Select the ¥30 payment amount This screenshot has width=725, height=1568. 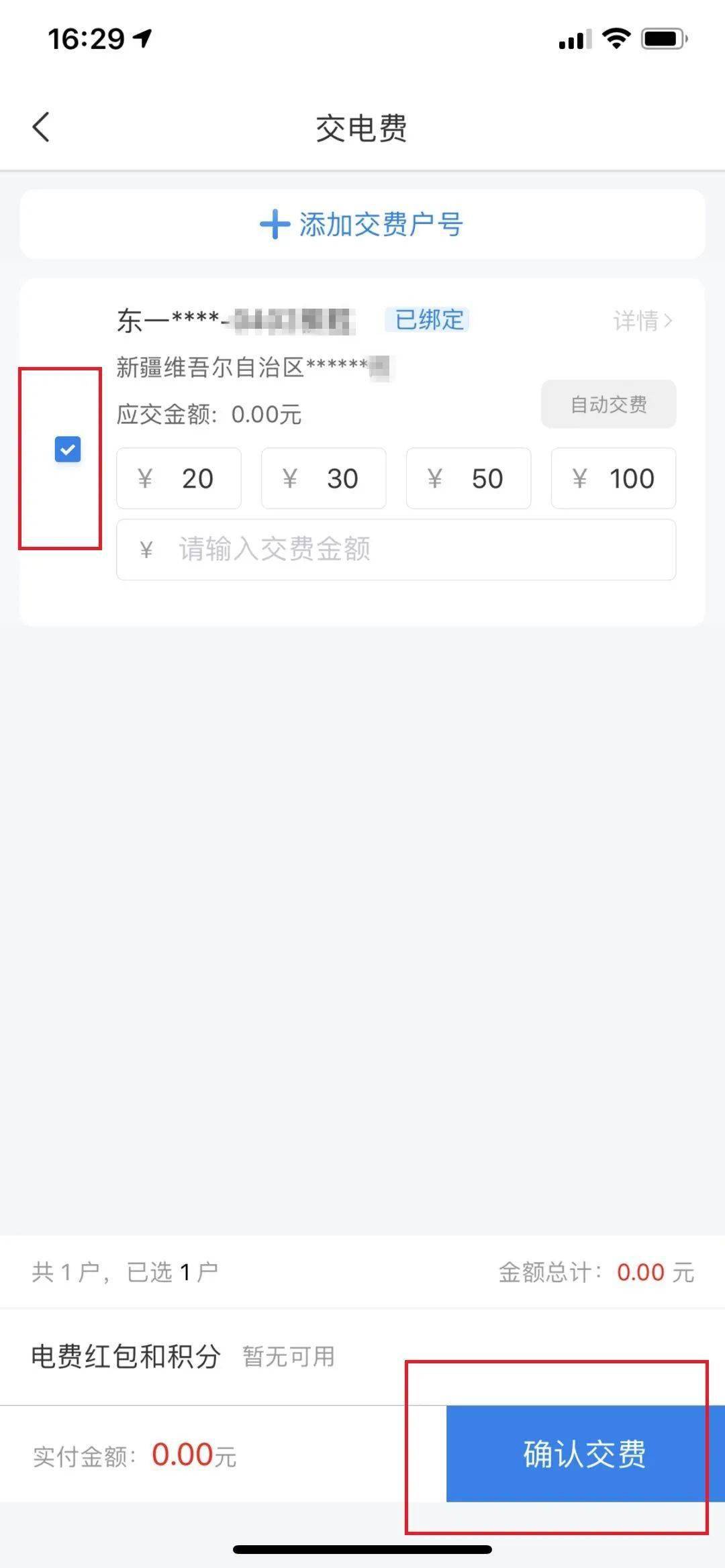324,478
